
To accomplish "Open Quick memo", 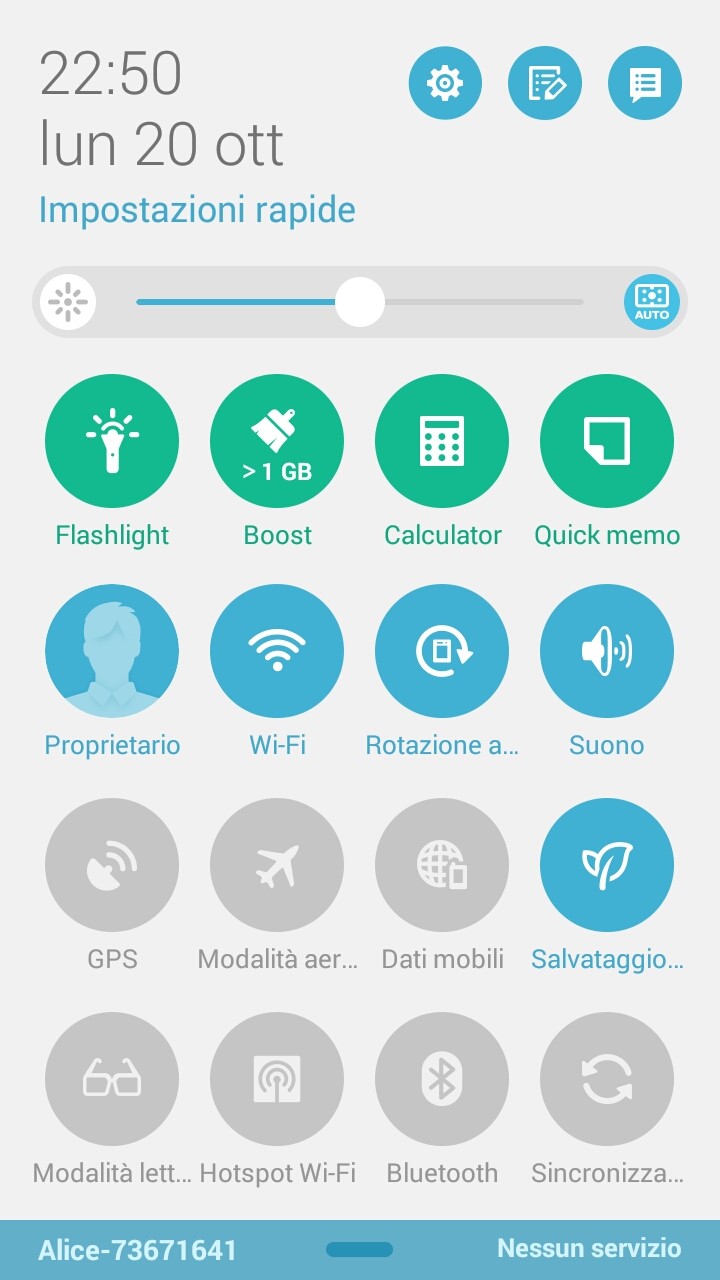I will pyautogui.click(x=607, y=441).
